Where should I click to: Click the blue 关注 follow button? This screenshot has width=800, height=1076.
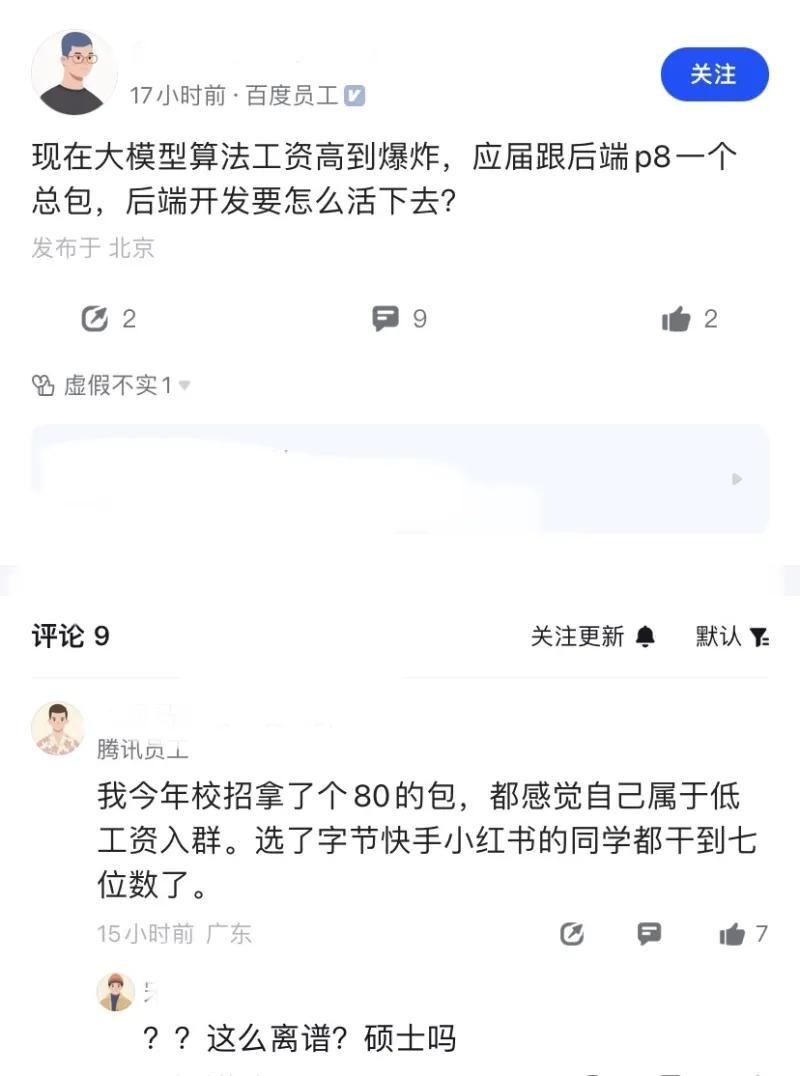(x=714, y=75)
